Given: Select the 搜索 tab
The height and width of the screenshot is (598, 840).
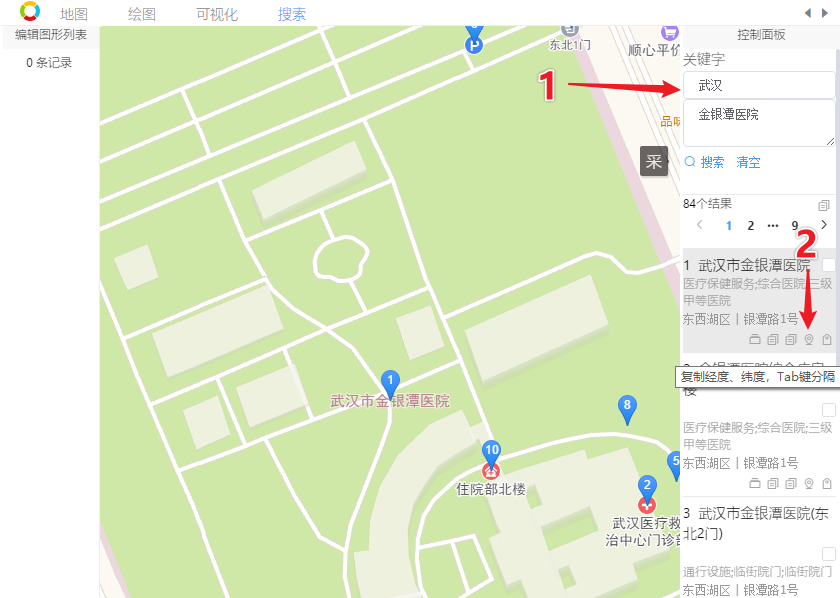Looking at the screenshot, I should [292, 14].
